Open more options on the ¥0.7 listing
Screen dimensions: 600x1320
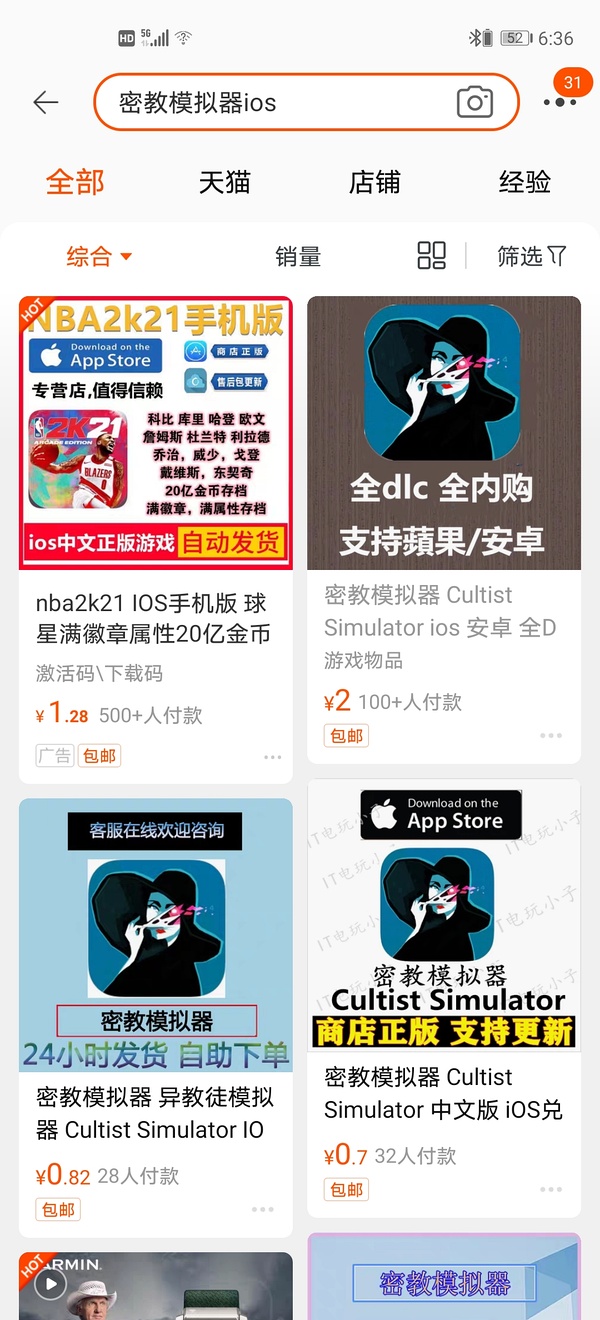[x=550, y=1190]
